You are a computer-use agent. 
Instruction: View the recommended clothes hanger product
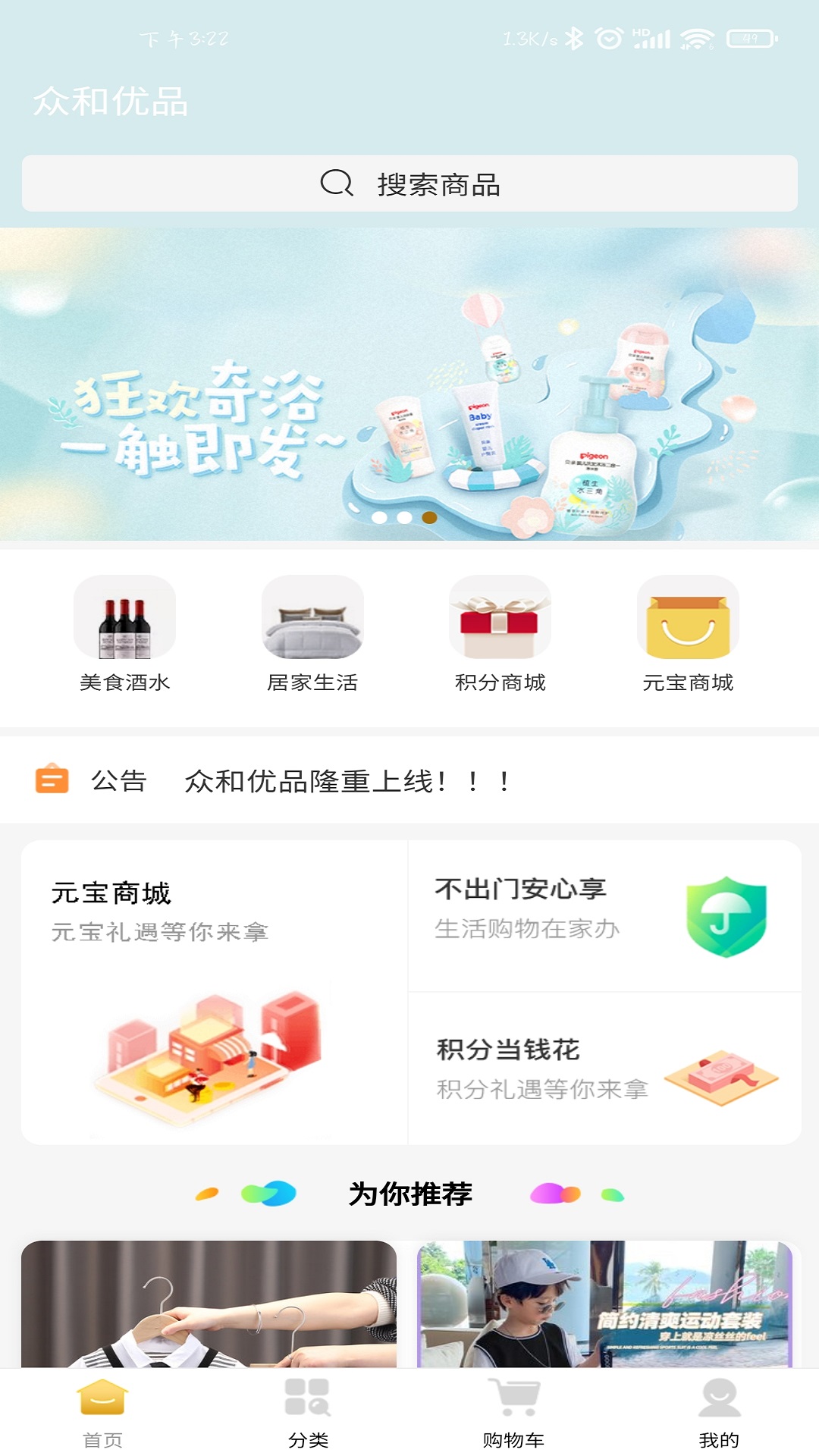pos(209,1304)
